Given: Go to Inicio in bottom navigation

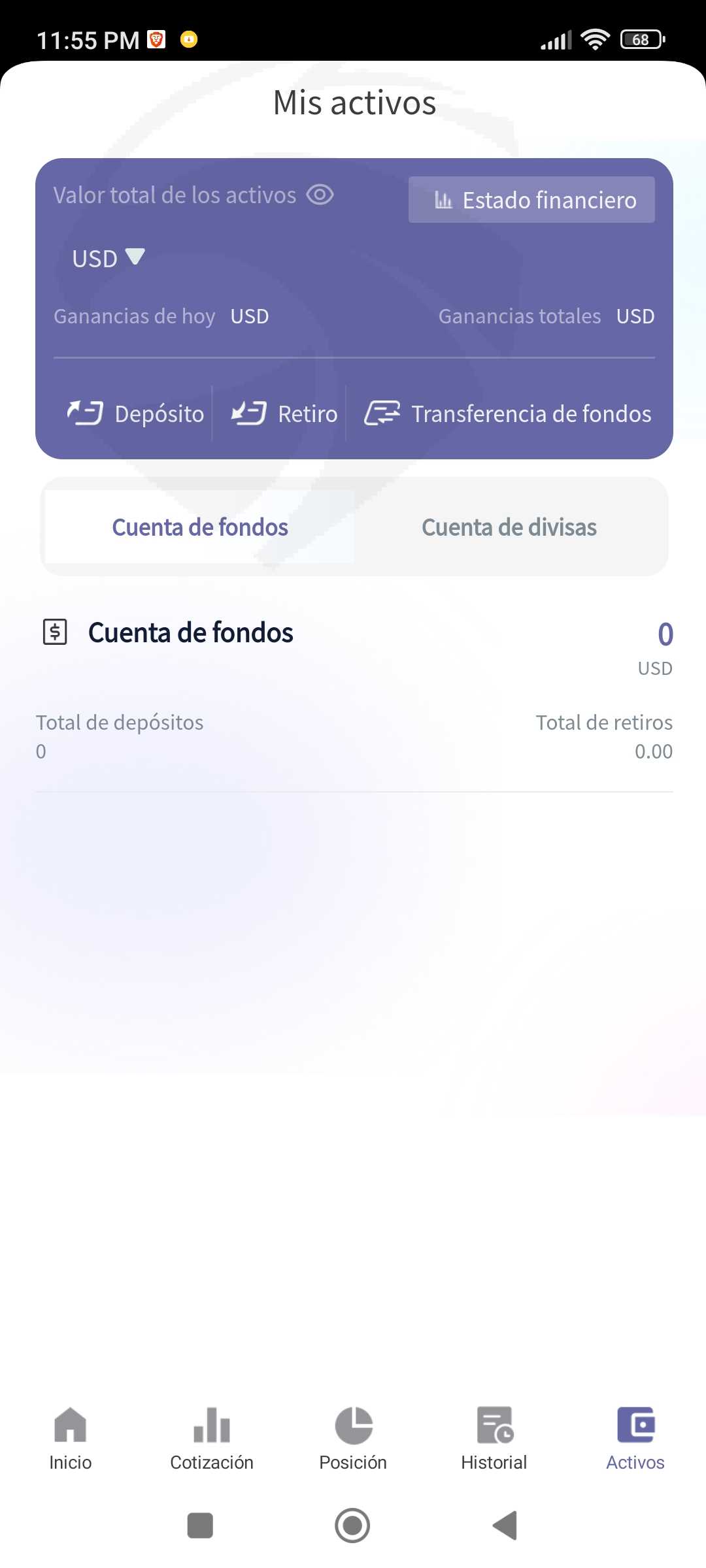Looking at the screenshot, I should pos(71,1439).
